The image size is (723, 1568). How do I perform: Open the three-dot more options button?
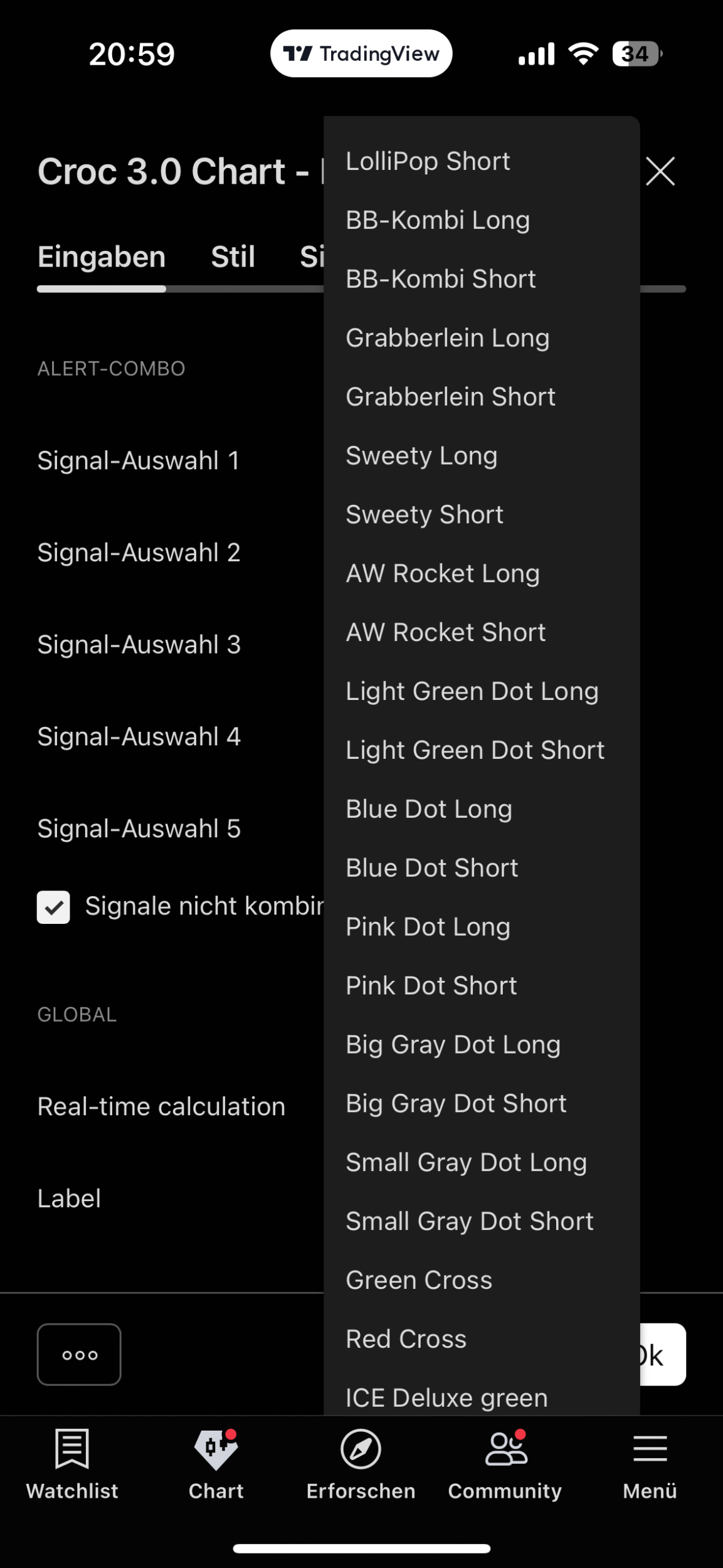pos(79,1355)
